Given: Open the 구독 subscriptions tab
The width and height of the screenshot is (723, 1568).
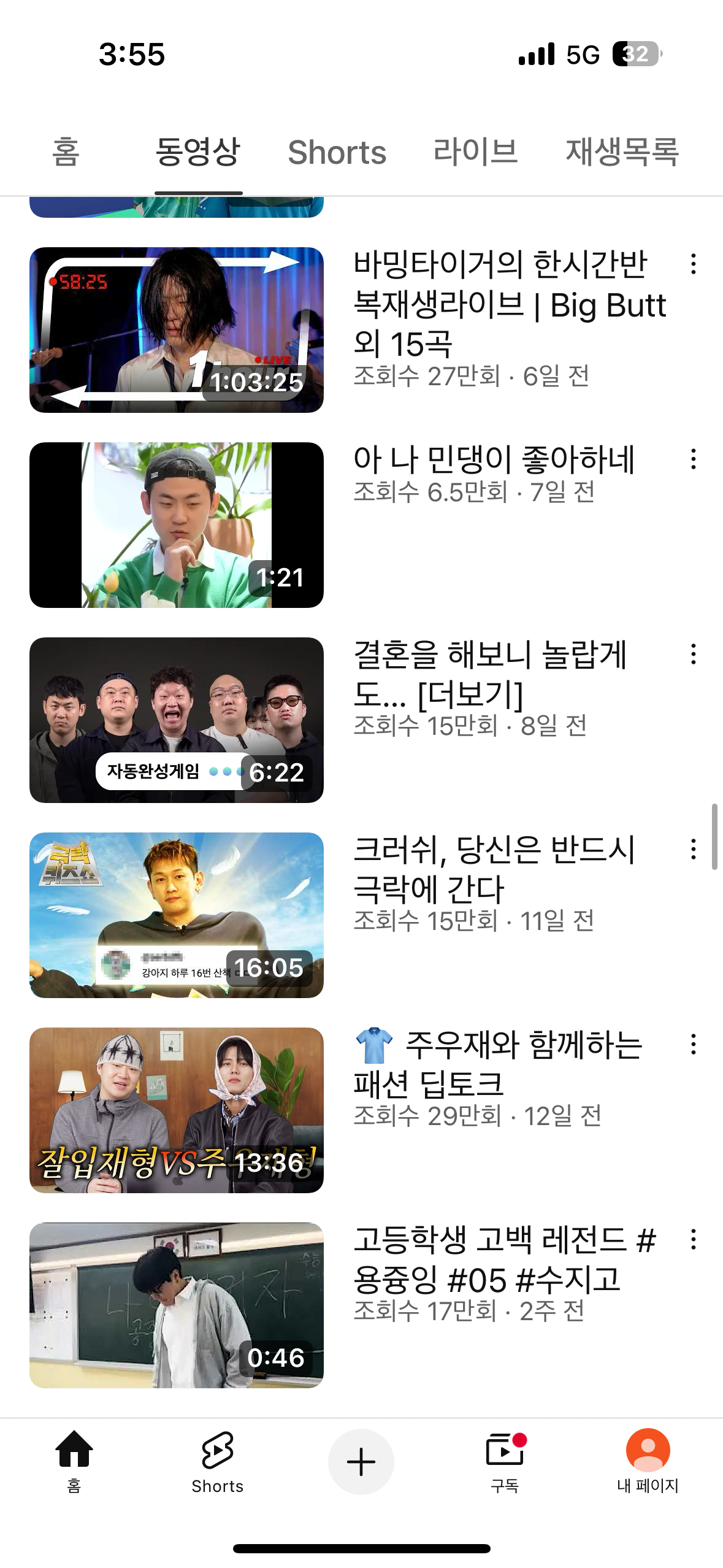Looking at the screenshot, I should click(x=505, y=1461).
